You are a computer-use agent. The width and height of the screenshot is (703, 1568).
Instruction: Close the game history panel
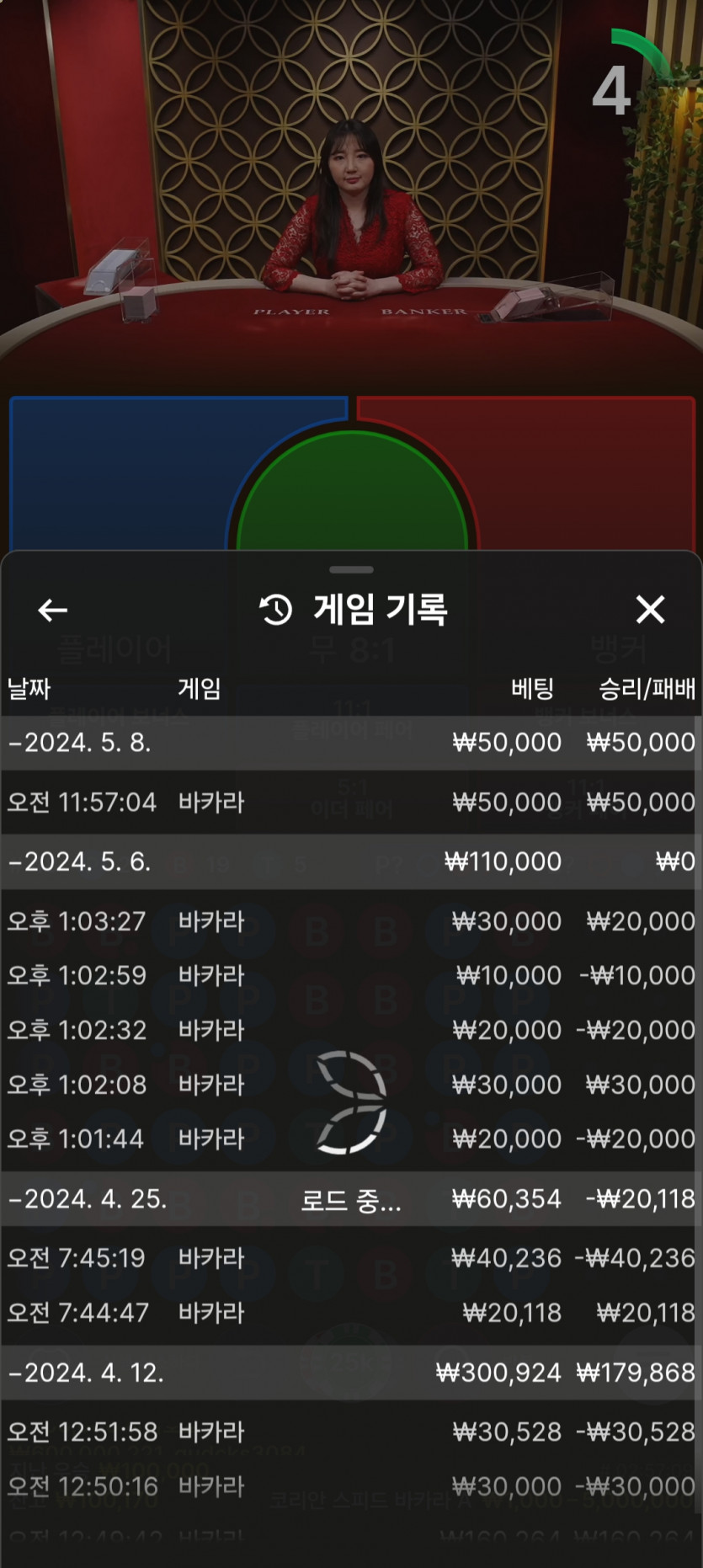(x=650, y=609)
